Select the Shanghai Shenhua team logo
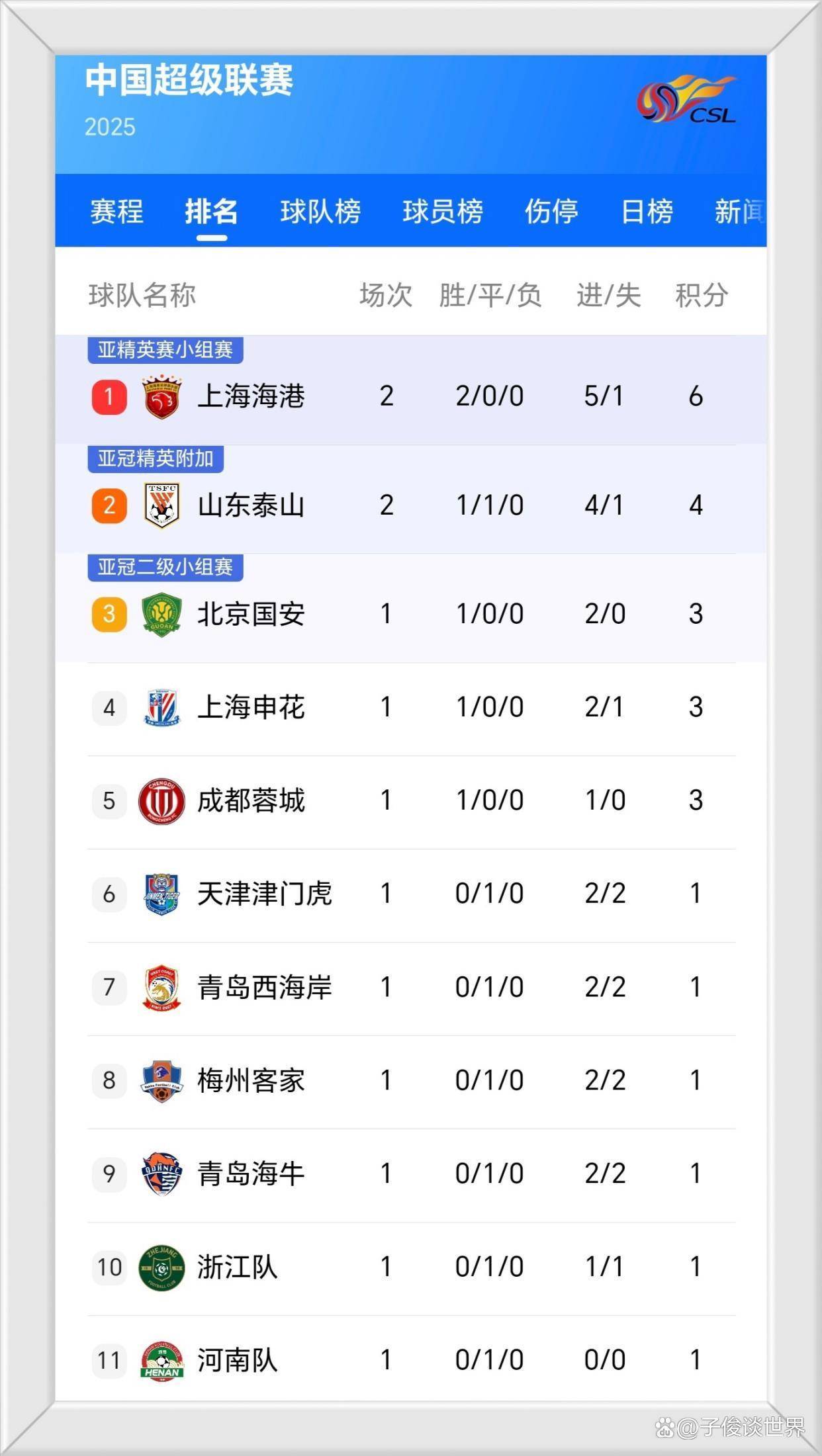The width and height of the screenshot is (822, 1456). click(161, 707)
